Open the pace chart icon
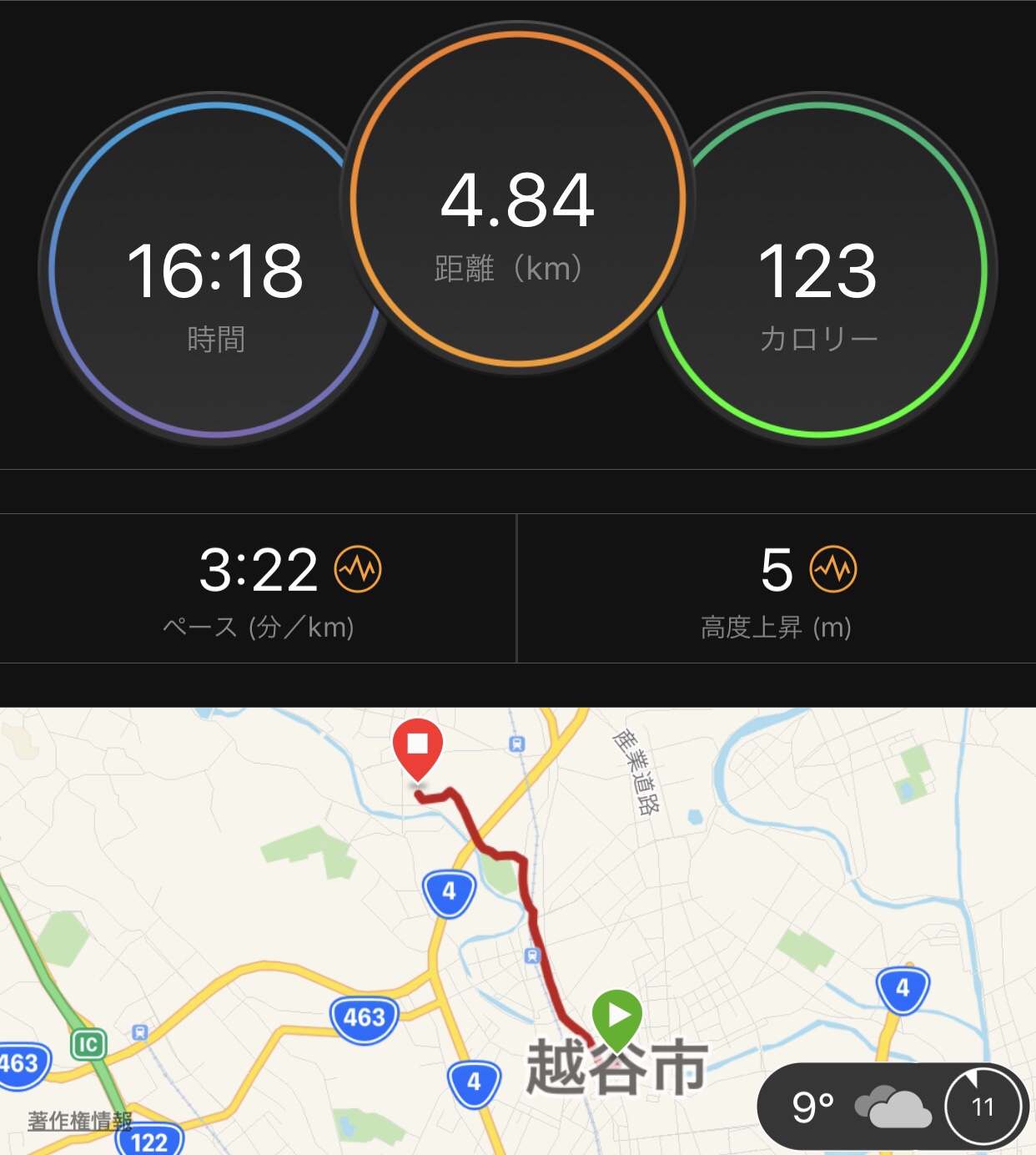Screen dimensions: 1036x1155 [x=358, y=569]
